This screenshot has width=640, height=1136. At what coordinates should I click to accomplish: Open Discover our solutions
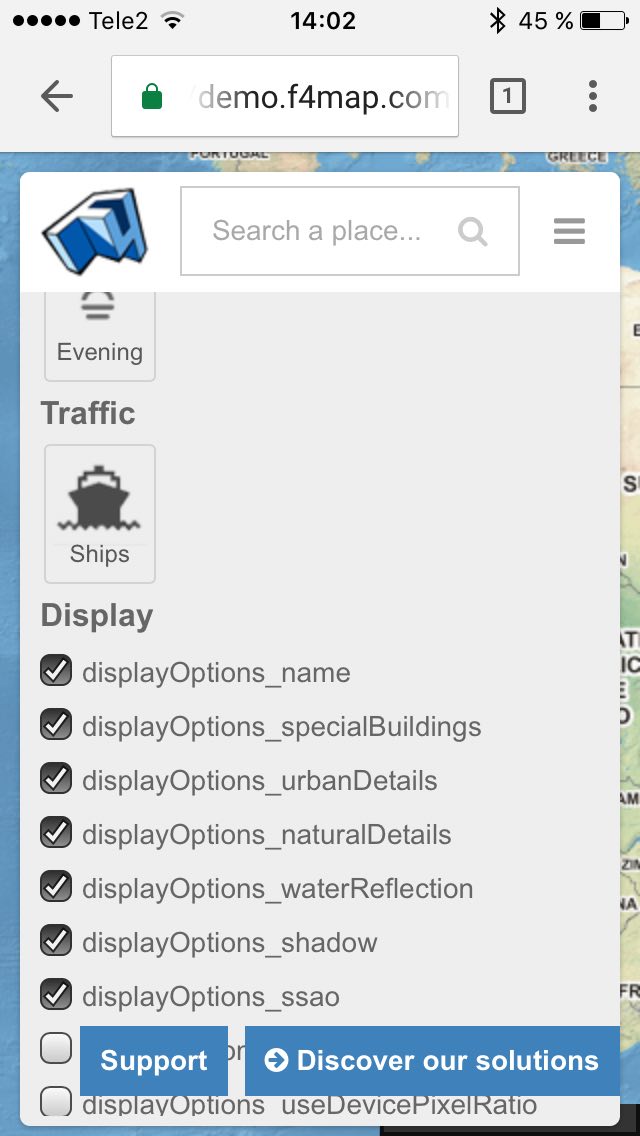click(433, 1061)
